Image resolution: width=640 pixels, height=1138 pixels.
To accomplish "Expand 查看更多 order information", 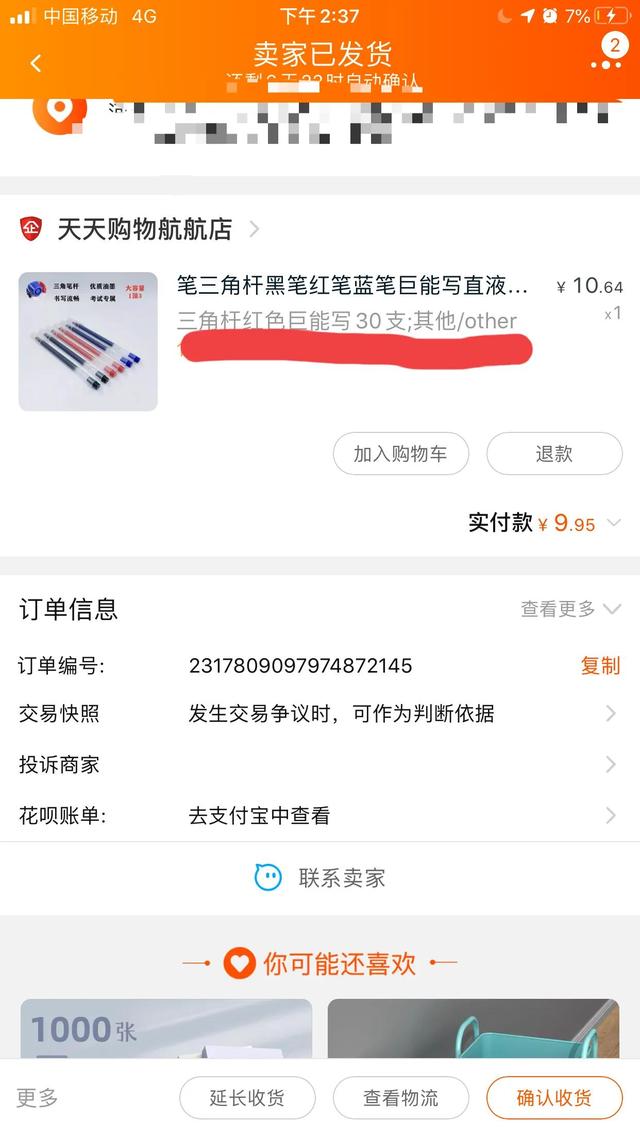I will (x=570, y=609).
